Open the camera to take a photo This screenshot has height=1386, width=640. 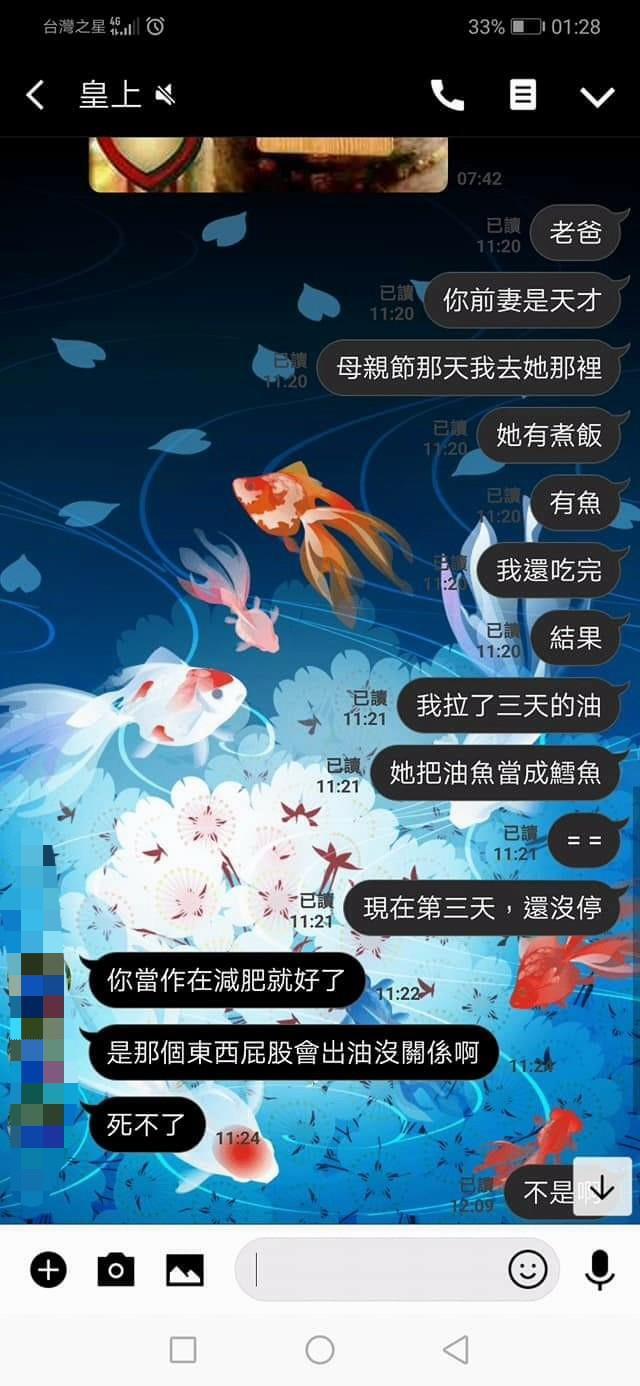pos(116,1270)
